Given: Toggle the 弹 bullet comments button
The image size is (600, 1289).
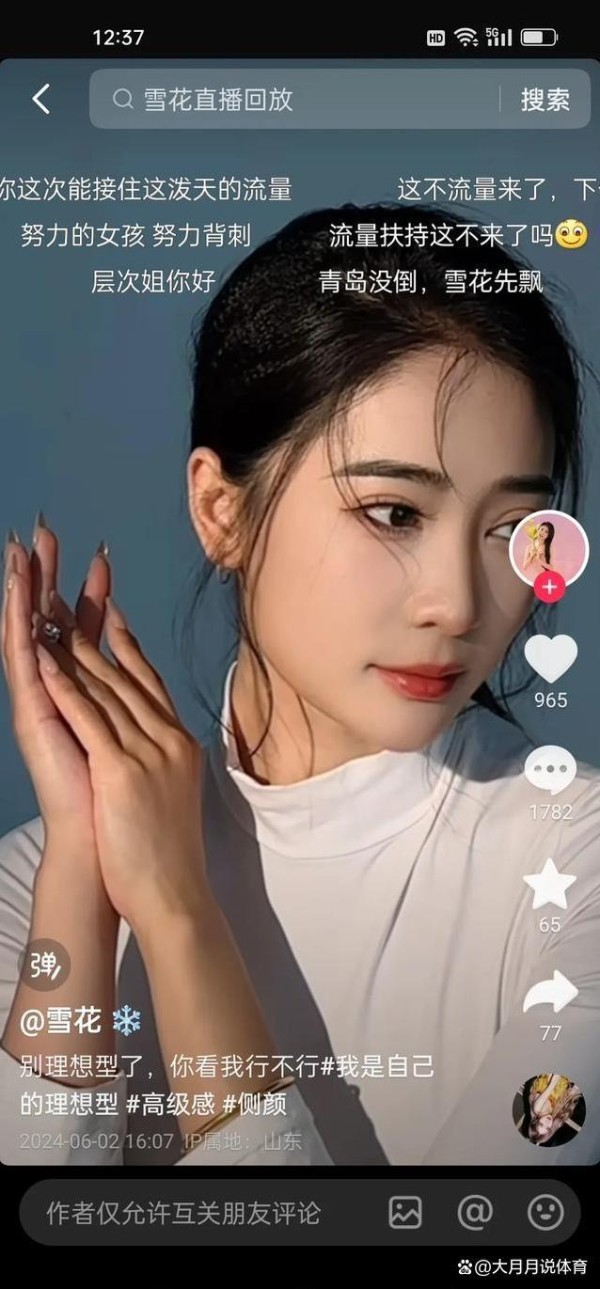Looking at the screenshot, I should pos(44,965).
